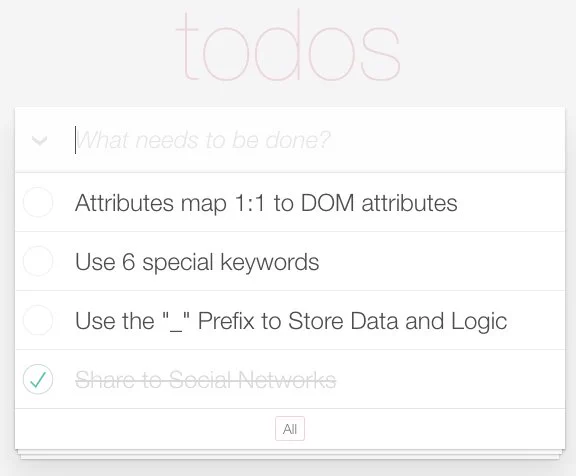Viewport: 576px width, 476px height.
Task: Check off "Attributes map 1:1 to DOM attributes"
Action: (x=38, y=202)
